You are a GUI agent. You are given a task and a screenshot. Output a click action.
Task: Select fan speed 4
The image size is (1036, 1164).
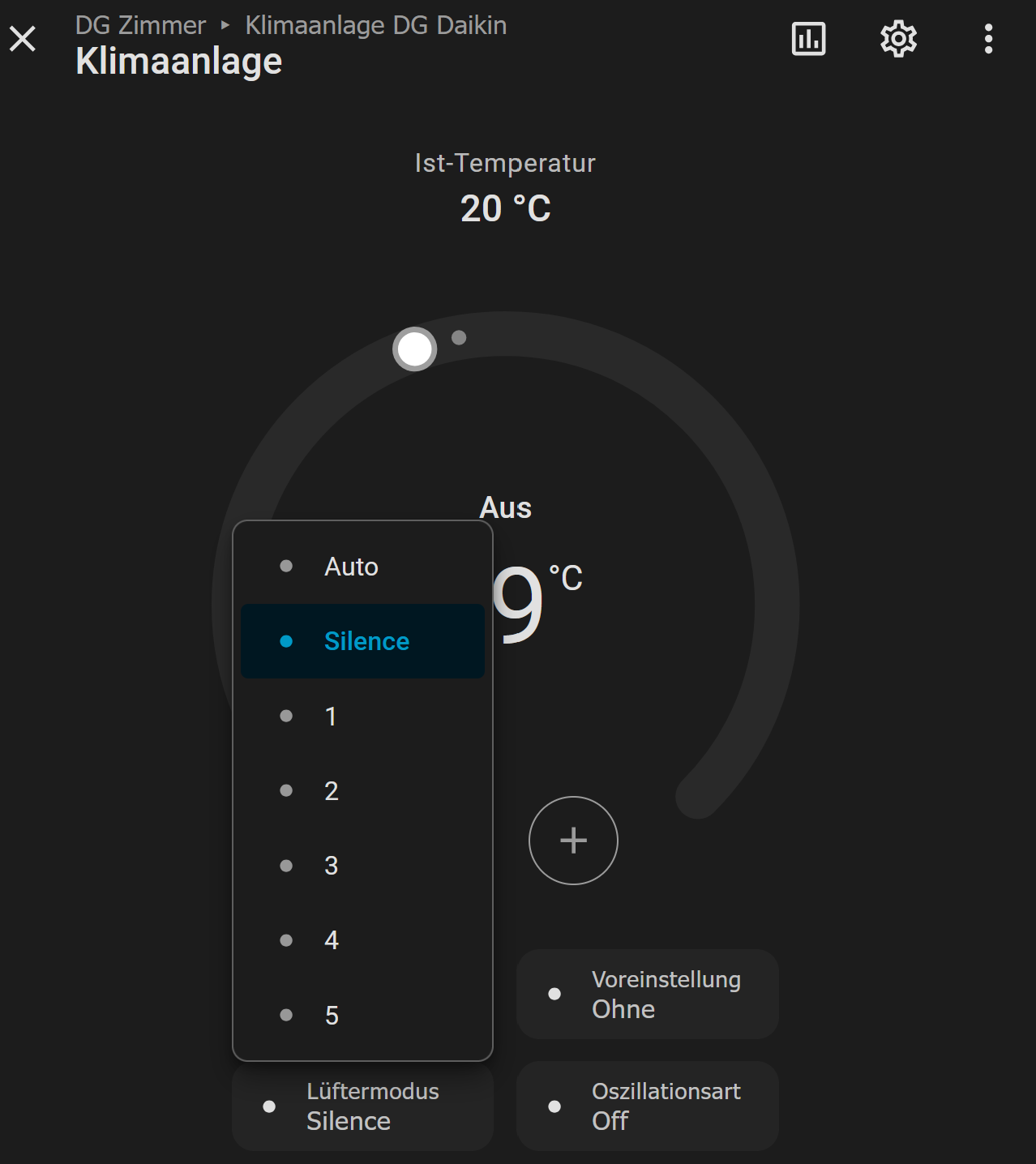[x=362, y=940]
